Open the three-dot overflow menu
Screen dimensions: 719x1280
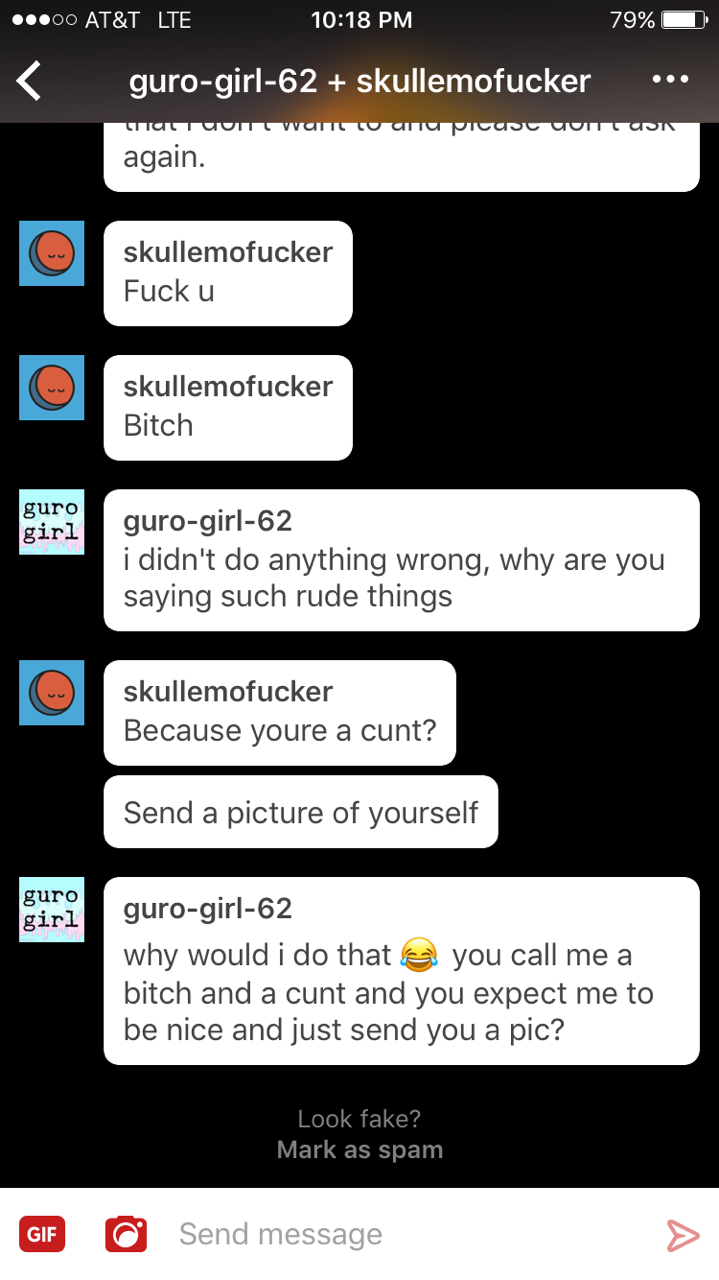pyautogui.click(x=669, y=80)
